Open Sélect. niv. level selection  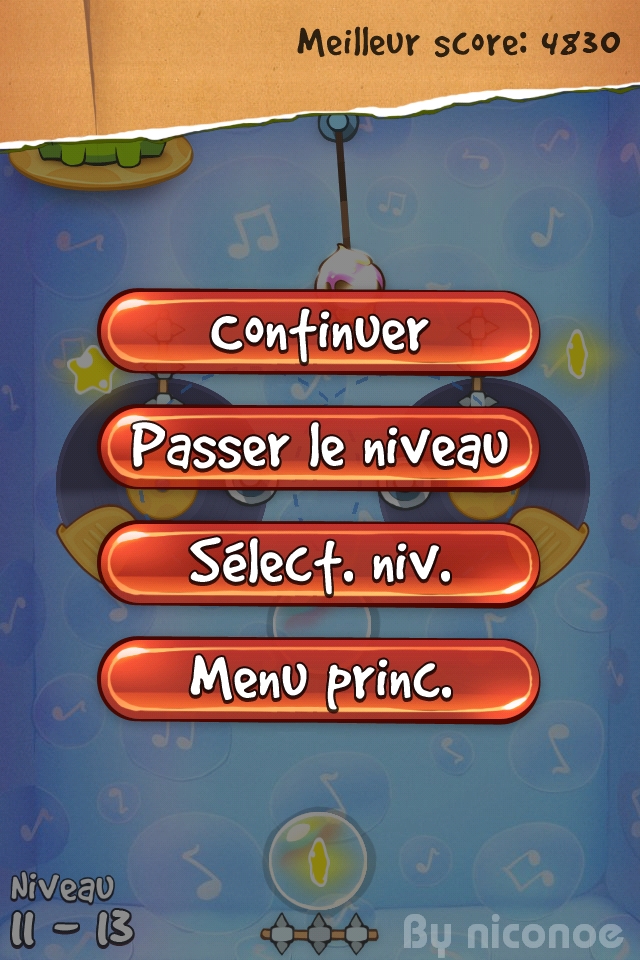click(x=319, y=564)
